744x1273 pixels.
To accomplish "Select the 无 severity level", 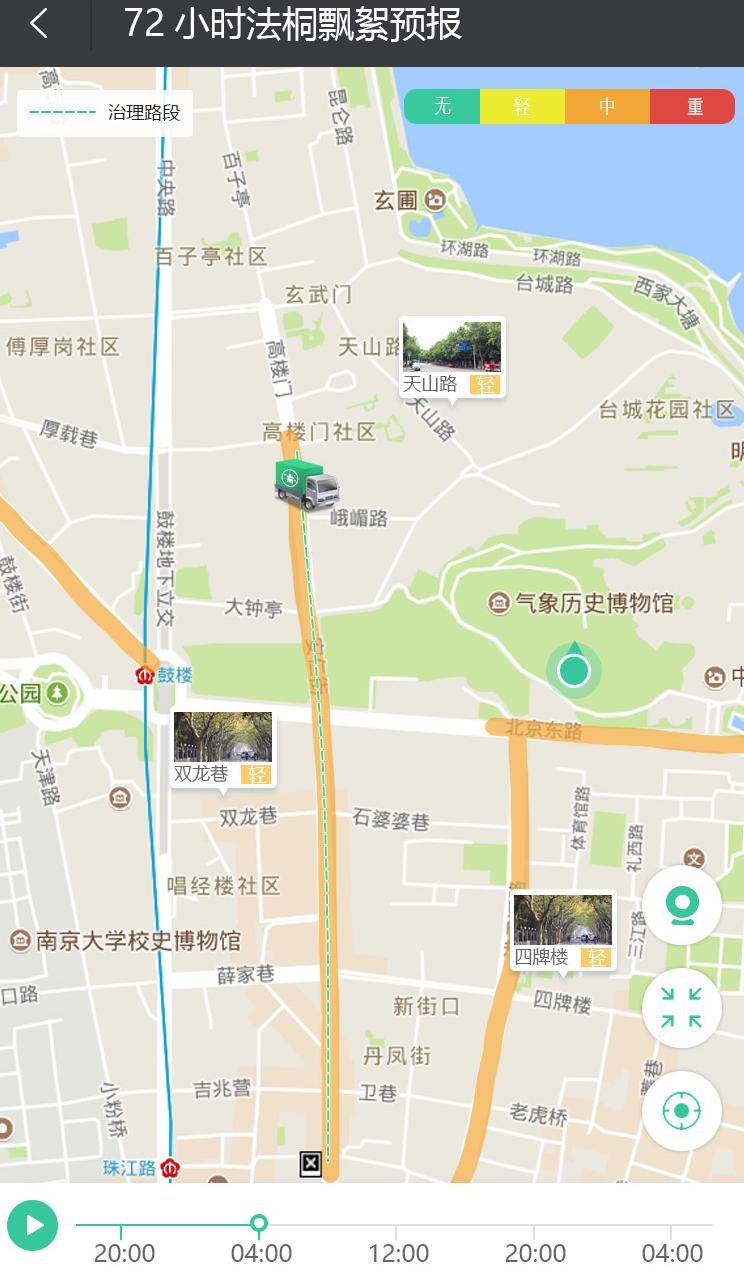I will point(440,106).
